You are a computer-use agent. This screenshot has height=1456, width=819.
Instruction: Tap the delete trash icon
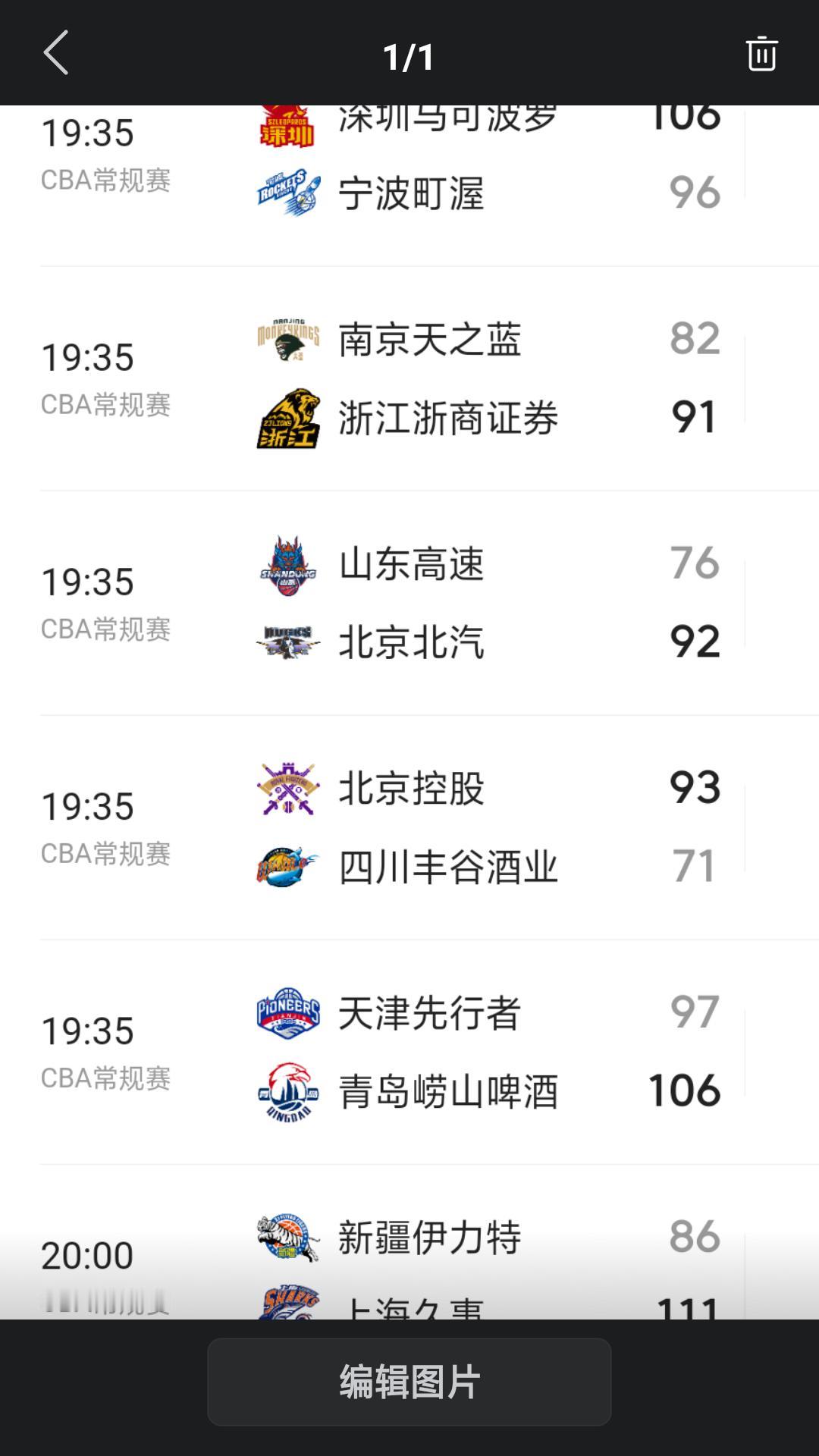click(x=762, y=53)
